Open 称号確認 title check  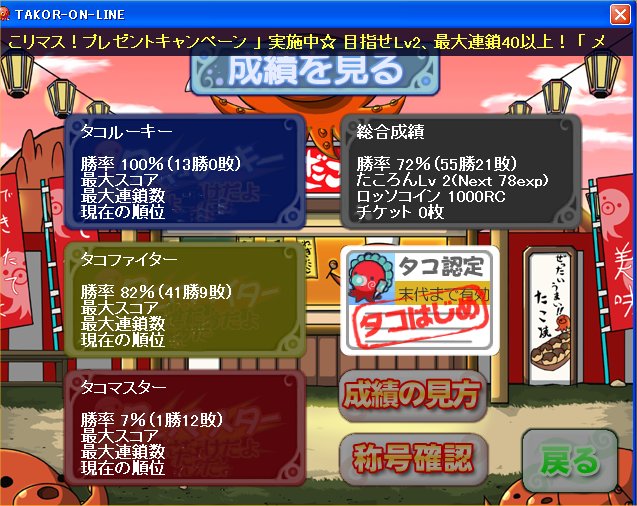coord(412,457)
